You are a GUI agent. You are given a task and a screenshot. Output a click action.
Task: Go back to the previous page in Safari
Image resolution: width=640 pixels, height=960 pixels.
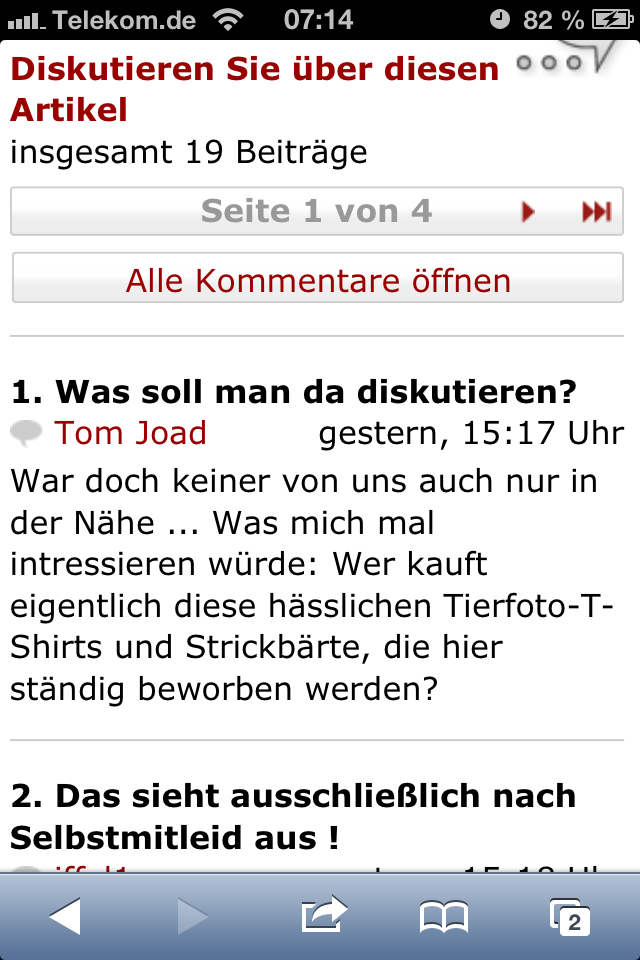pyautogui.click(x=65, y=916)
